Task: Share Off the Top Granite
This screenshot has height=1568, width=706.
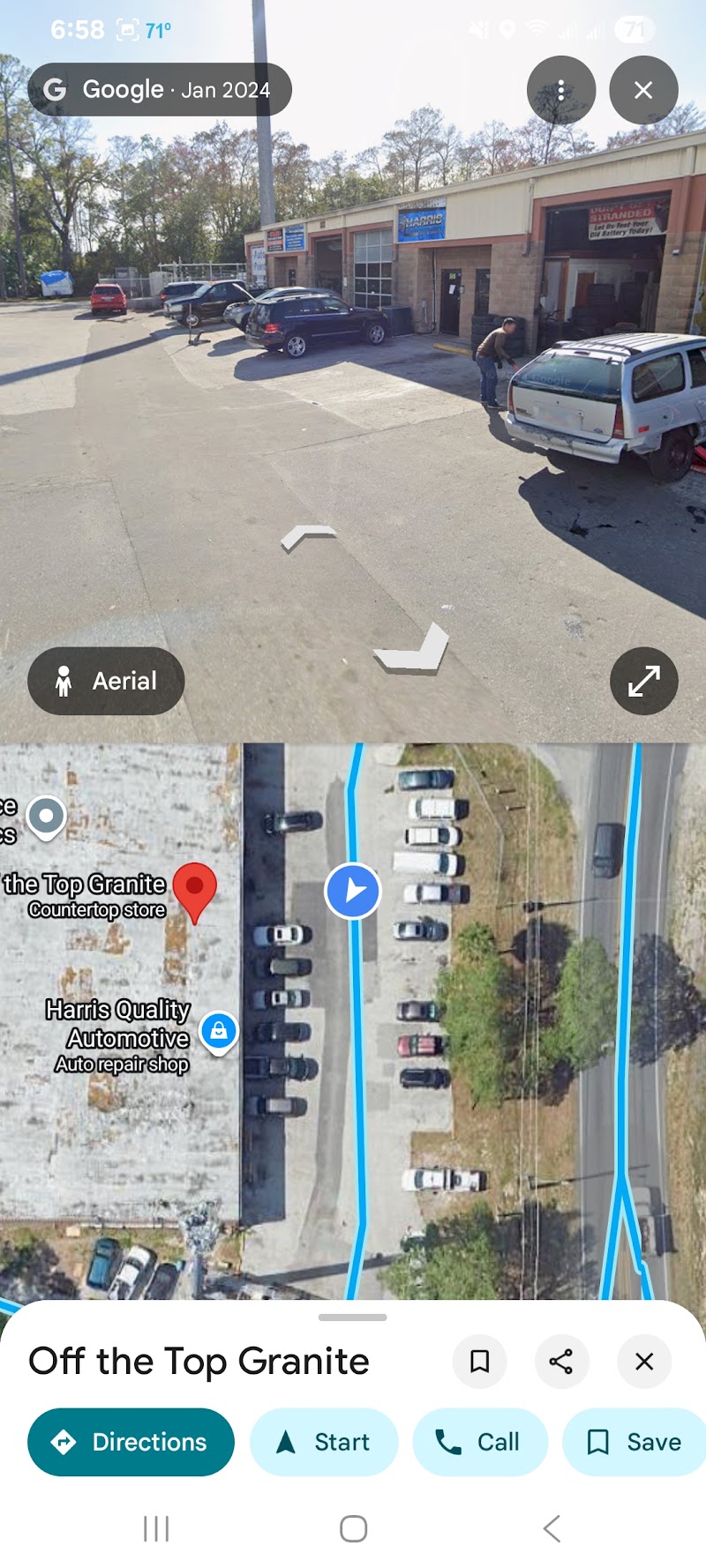Action: point(561,1362)
